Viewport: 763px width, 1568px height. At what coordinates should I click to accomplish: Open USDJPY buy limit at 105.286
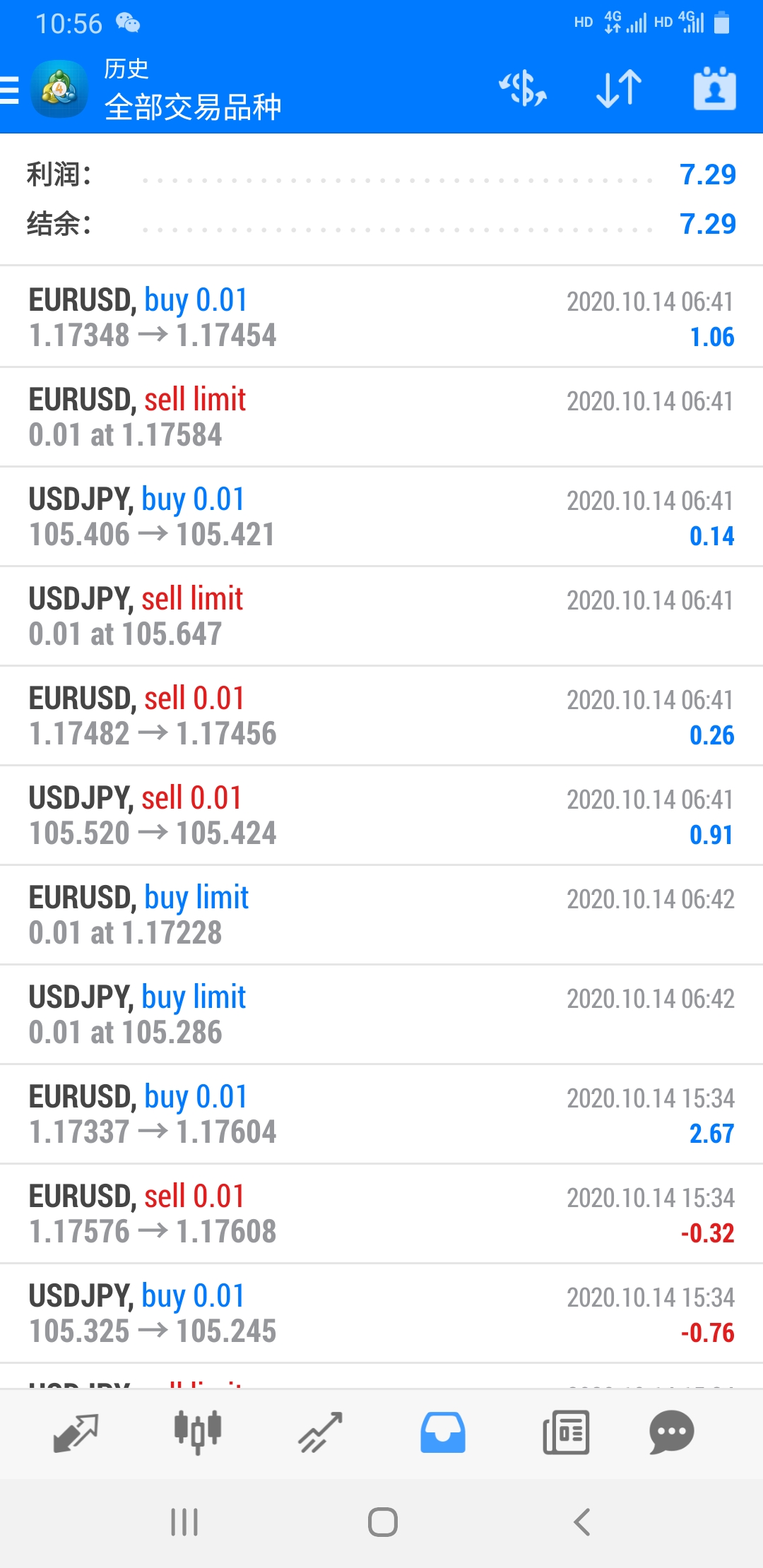pos(381,1014)
